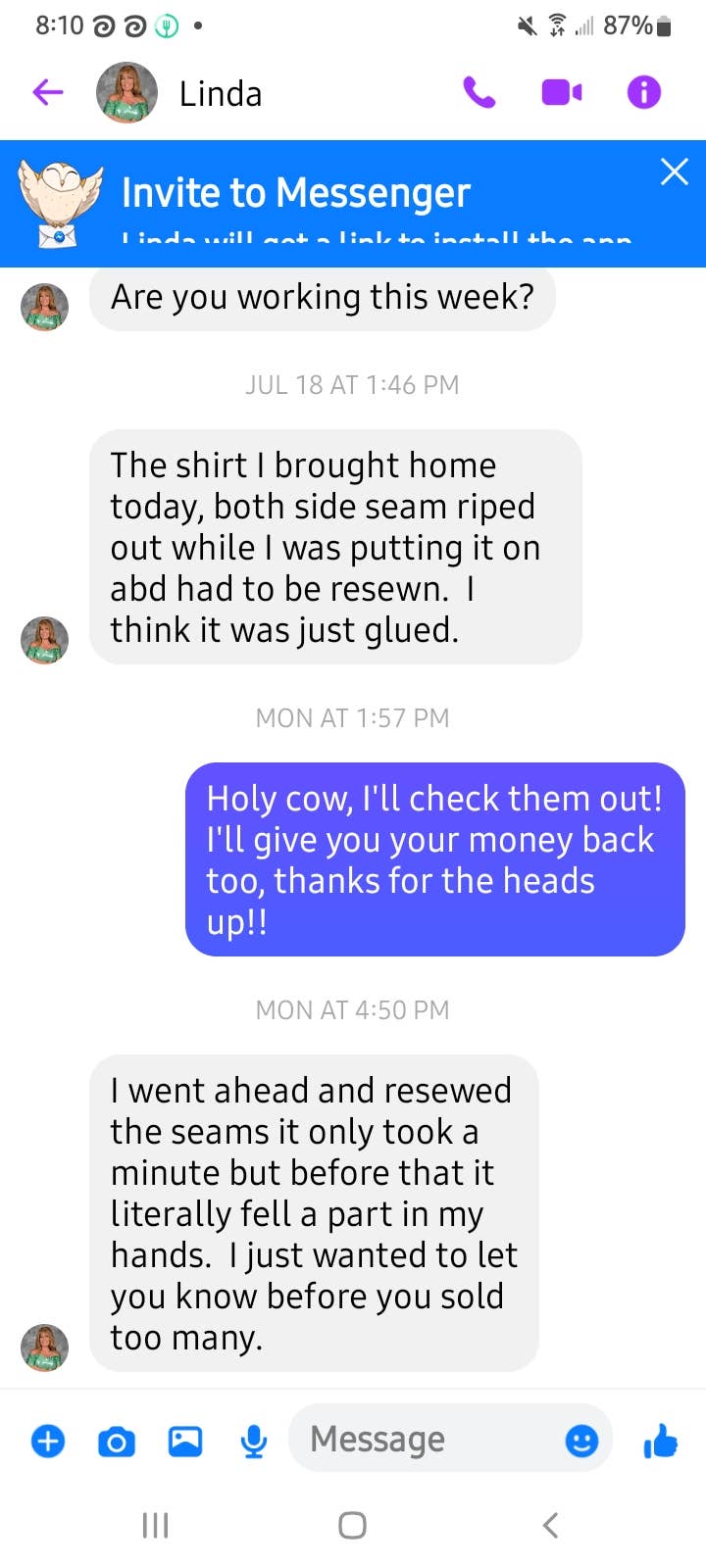Go to the home screen
706x1568 pixels.
click(x=352, y=1525)
